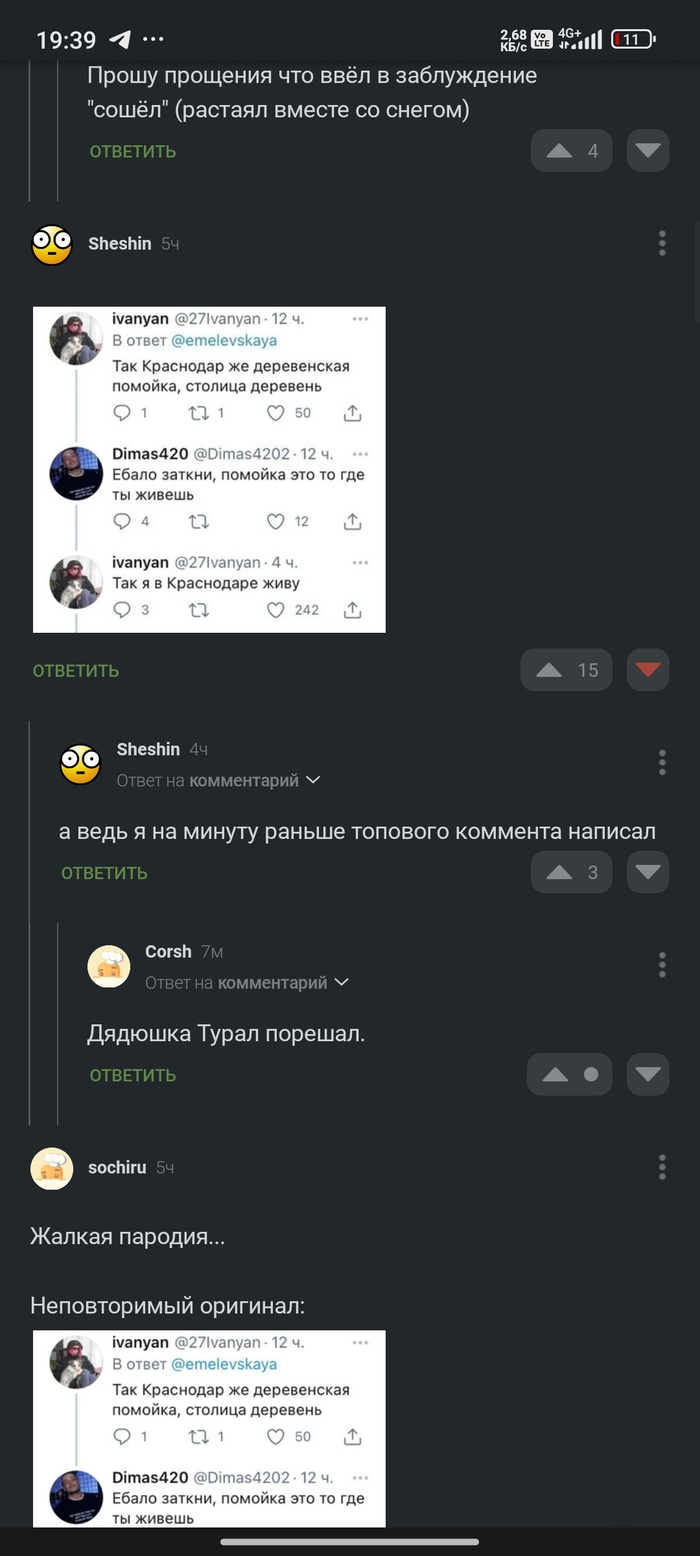Upvote Sheshin's comment with 15 votes
The height and width of the screenshot is (1556, 700).
549,670
